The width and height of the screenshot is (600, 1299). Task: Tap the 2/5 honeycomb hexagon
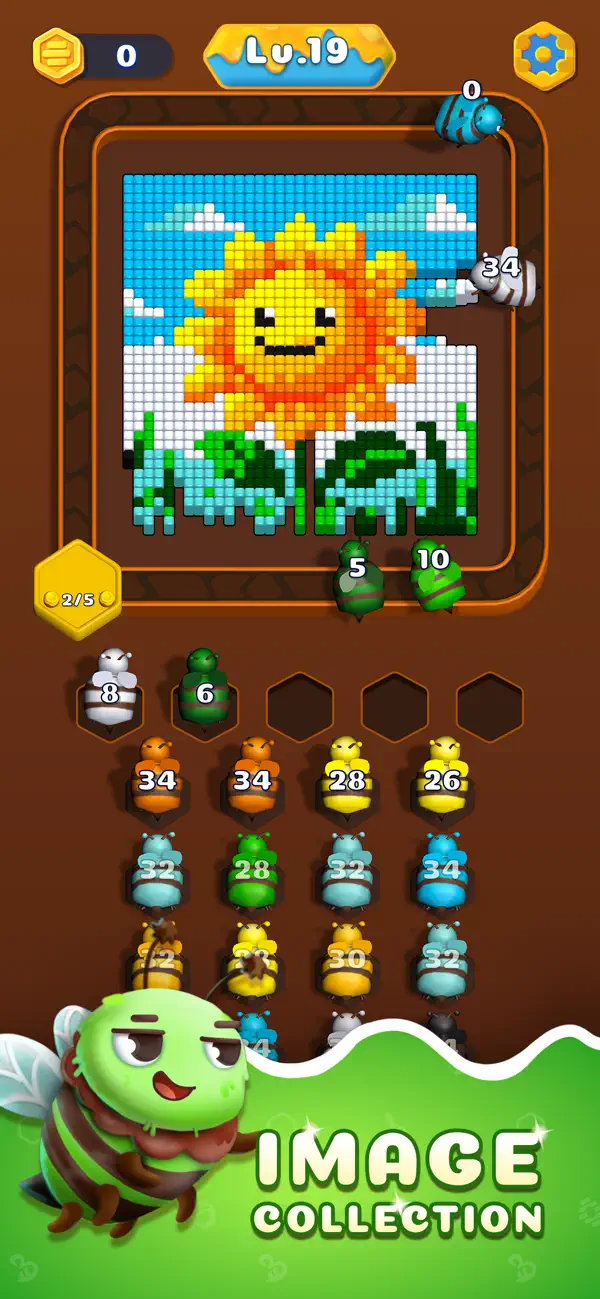click(x=78, y=598)
